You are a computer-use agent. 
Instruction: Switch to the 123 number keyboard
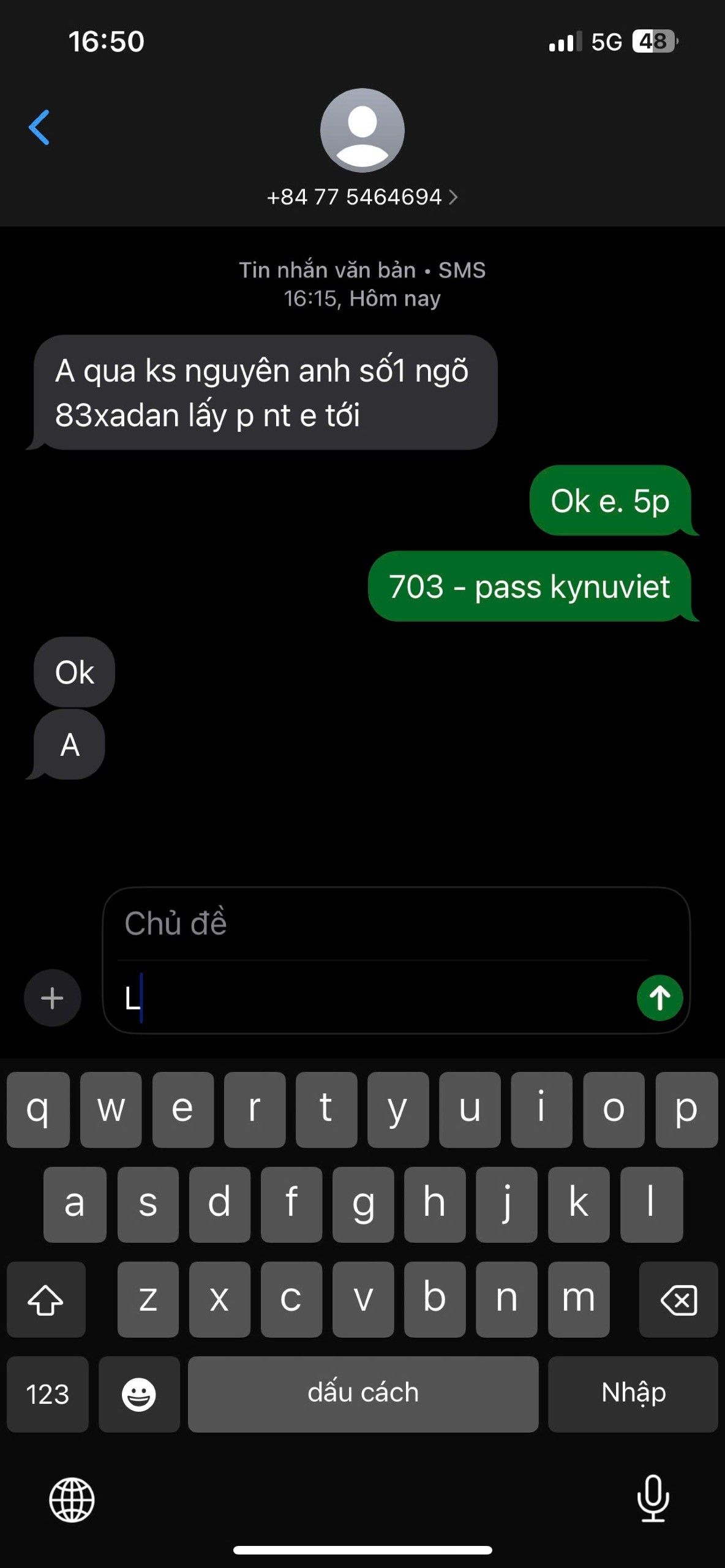(x=47, y=1394)
